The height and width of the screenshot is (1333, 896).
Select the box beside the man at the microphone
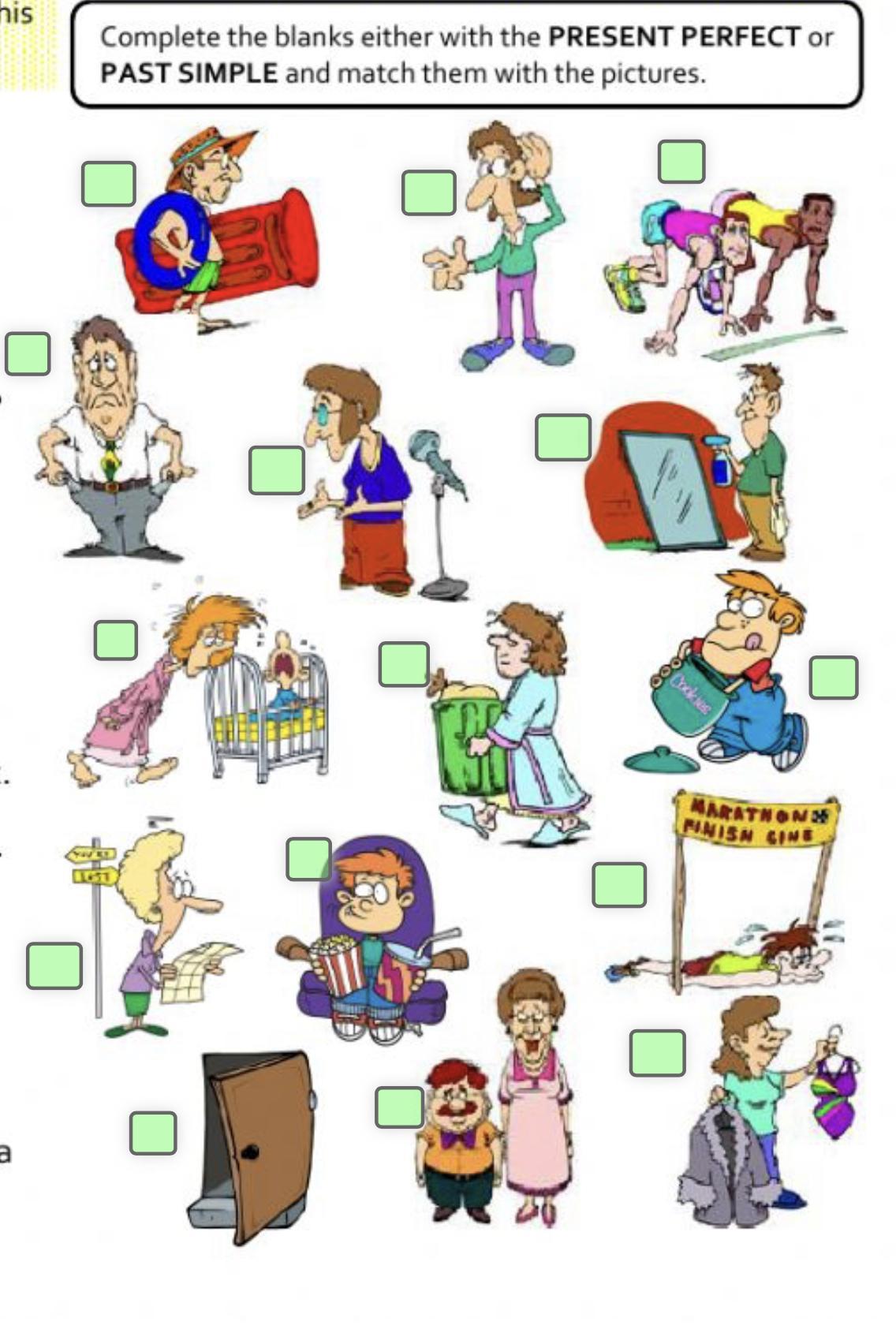(x=277, y=470)
